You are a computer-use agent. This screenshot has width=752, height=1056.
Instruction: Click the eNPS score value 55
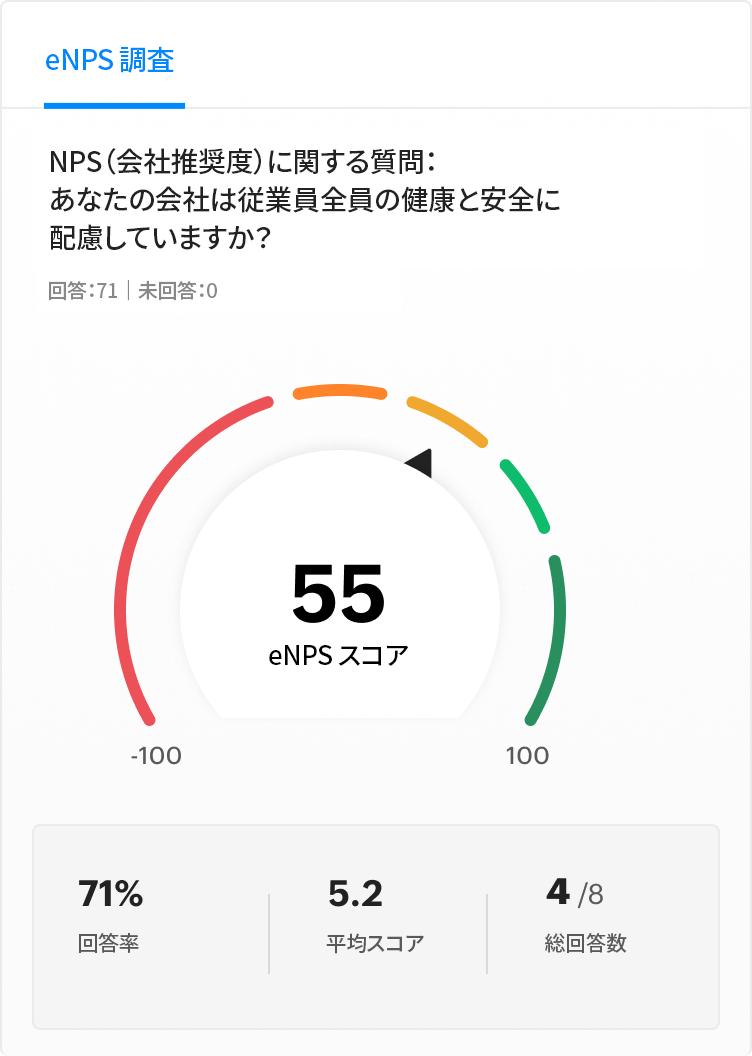[338, 593]
